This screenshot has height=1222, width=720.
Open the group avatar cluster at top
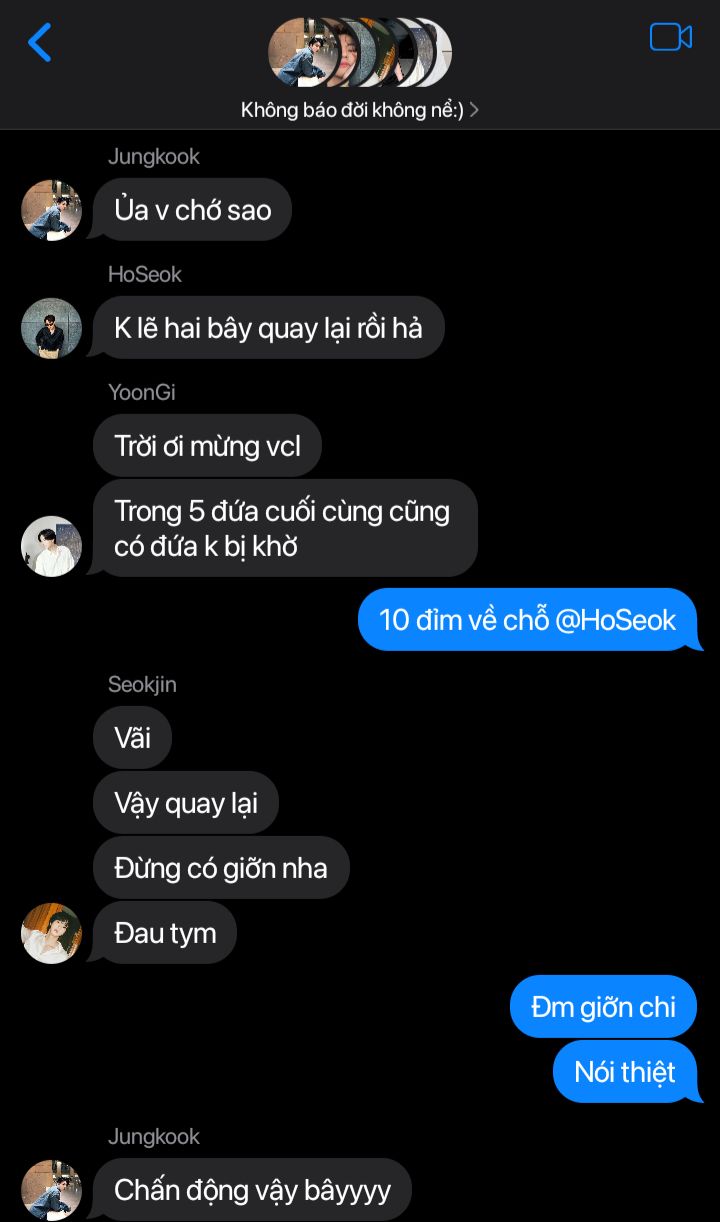coord(360,52)
